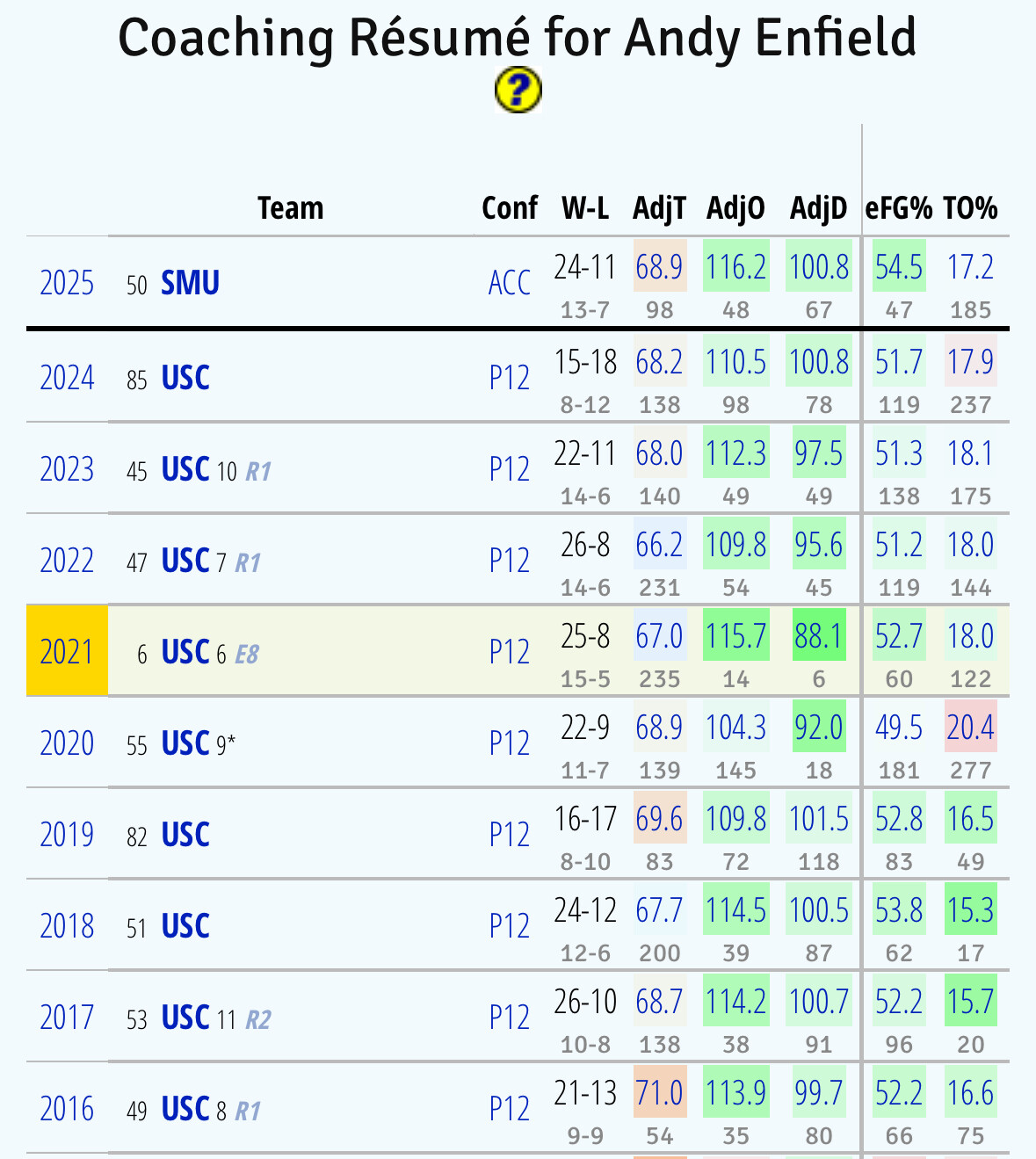Open the P12 conference link for 2022
The width and height of the screenshot is (1036, 1159).
point(510,561)
